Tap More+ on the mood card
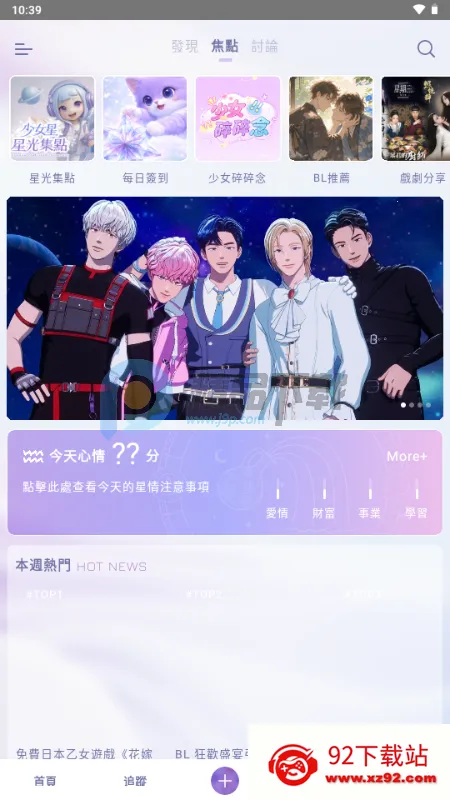450x800 pixels. tap(407, 456)
